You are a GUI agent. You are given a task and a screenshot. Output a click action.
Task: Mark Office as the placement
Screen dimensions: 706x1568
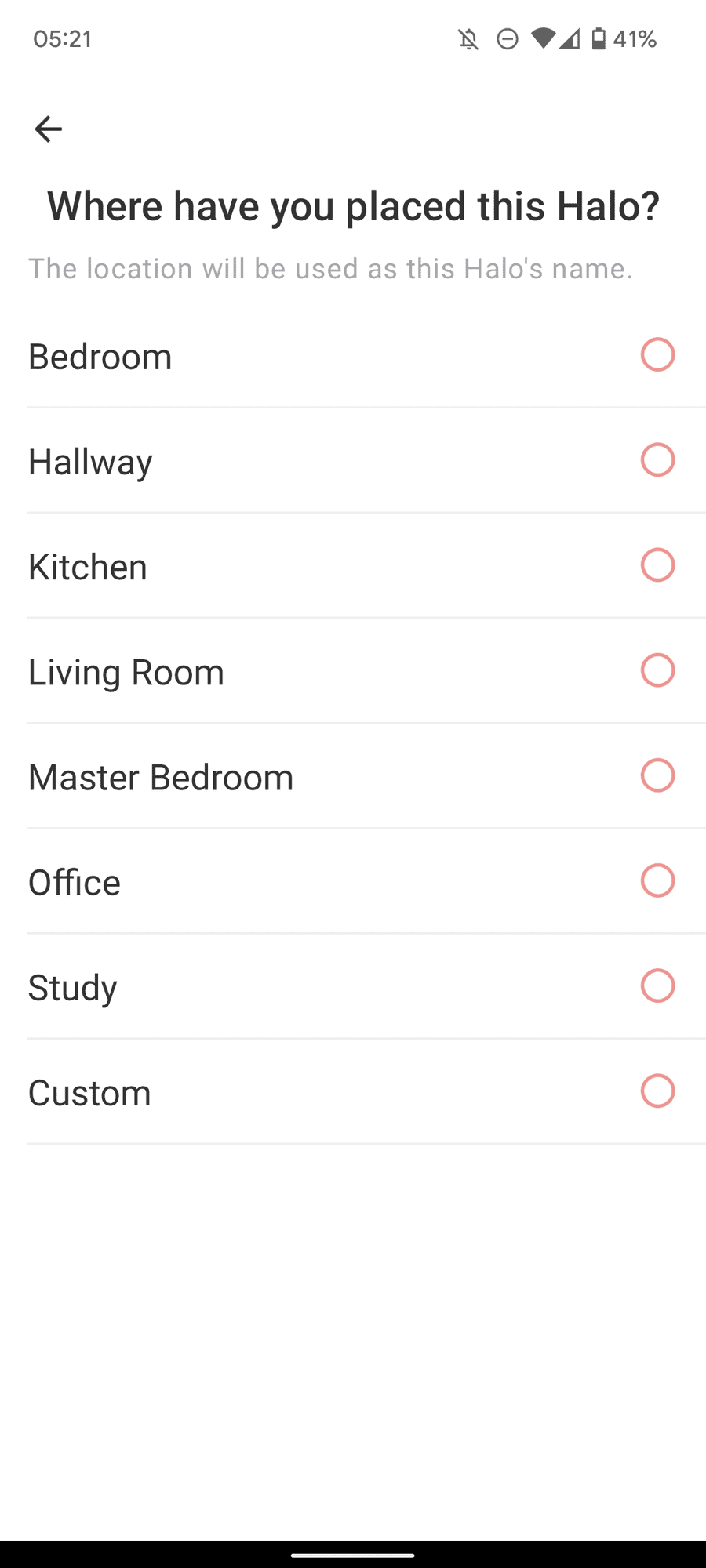coord(657,880)
